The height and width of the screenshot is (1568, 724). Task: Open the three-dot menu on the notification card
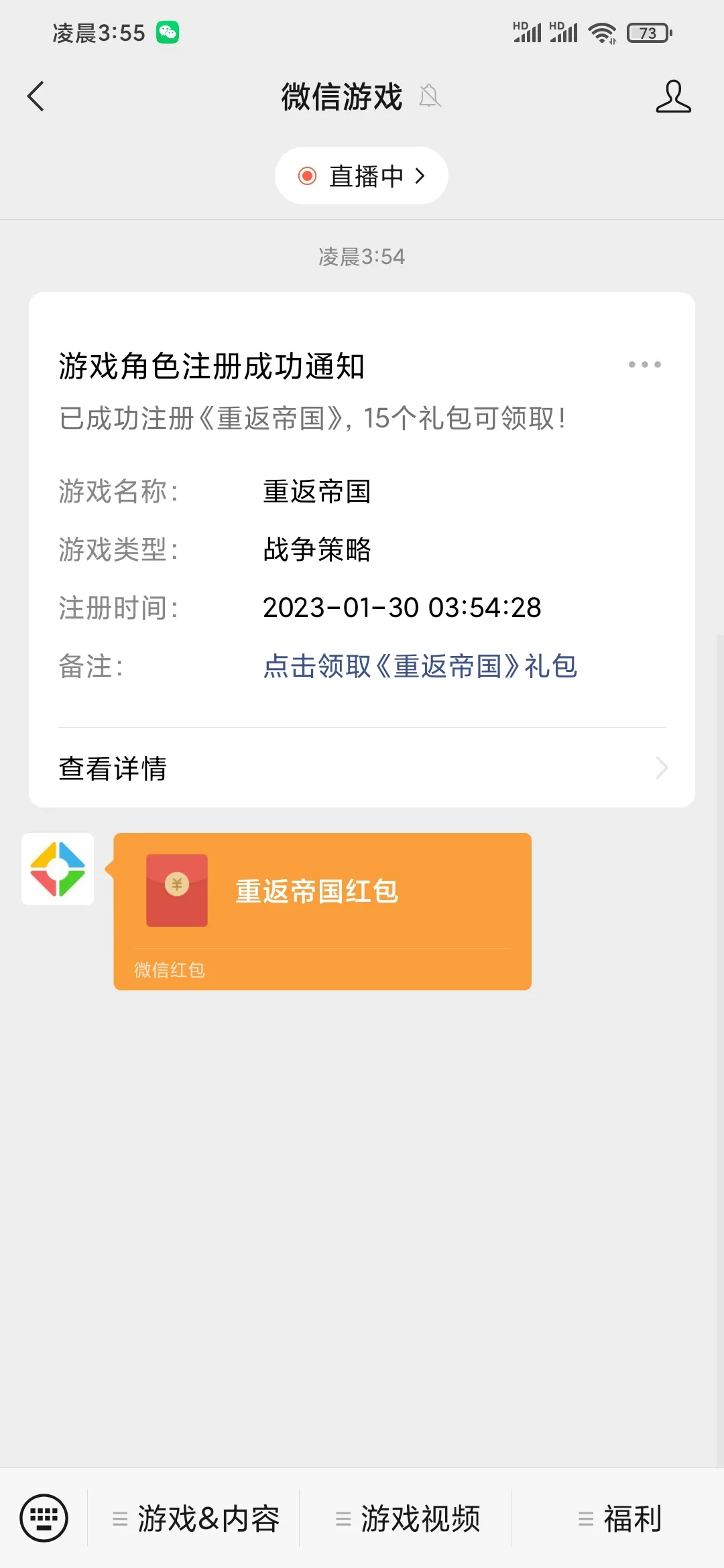[643, 364]
